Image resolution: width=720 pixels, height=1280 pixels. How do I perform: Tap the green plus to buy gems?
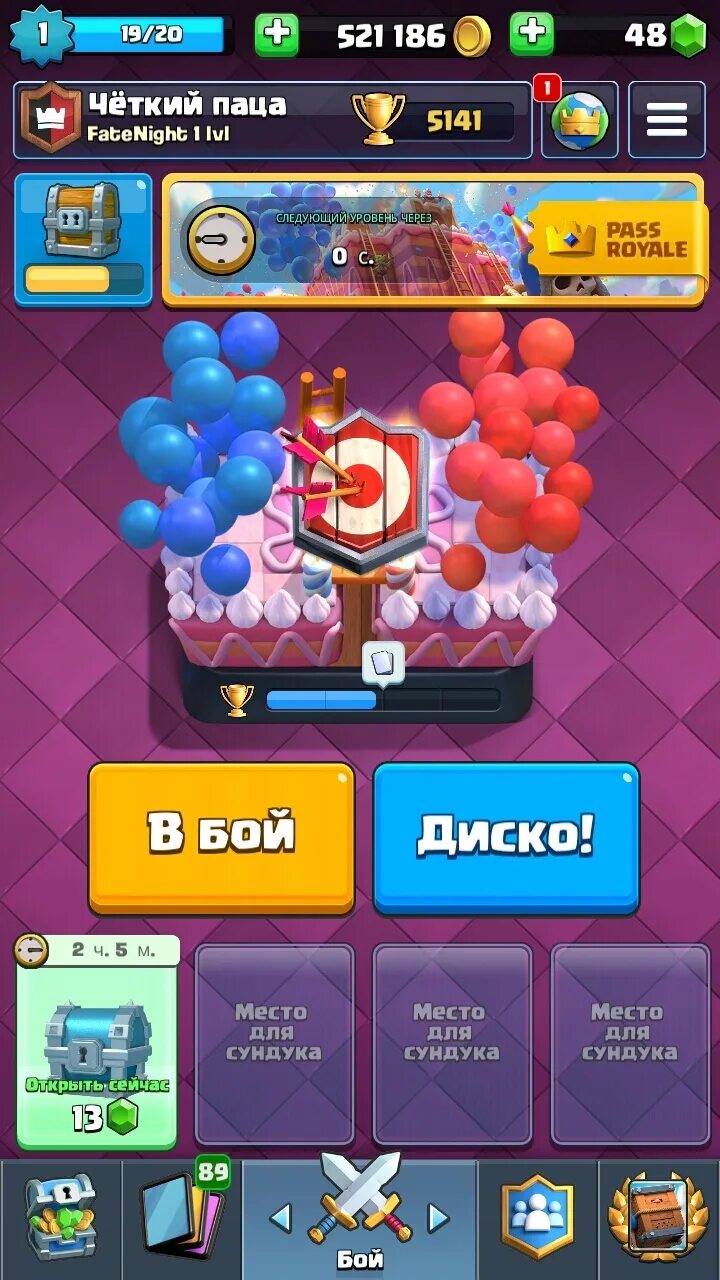point(532,36)
